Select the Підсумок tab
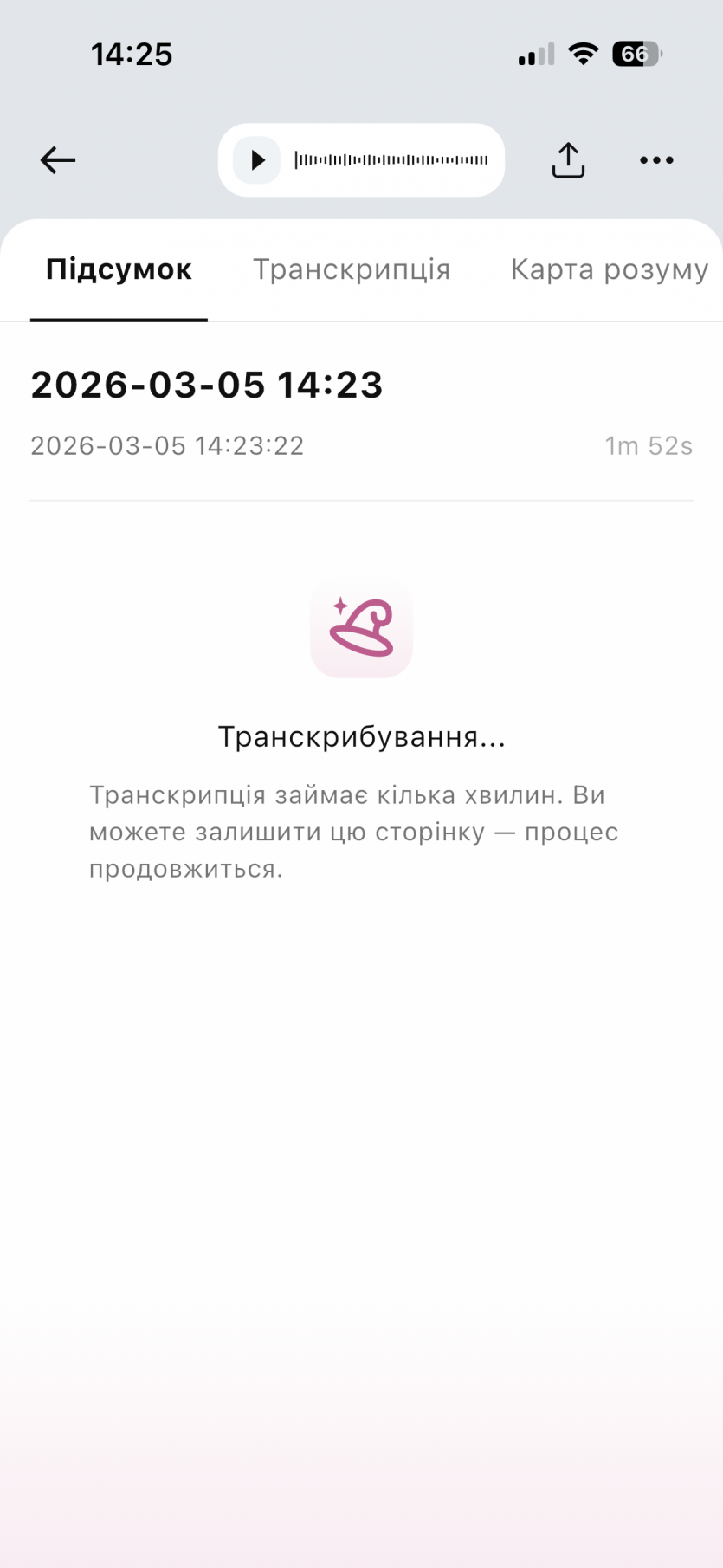The width and height of the screenshot is (723, 1568). 119,269
